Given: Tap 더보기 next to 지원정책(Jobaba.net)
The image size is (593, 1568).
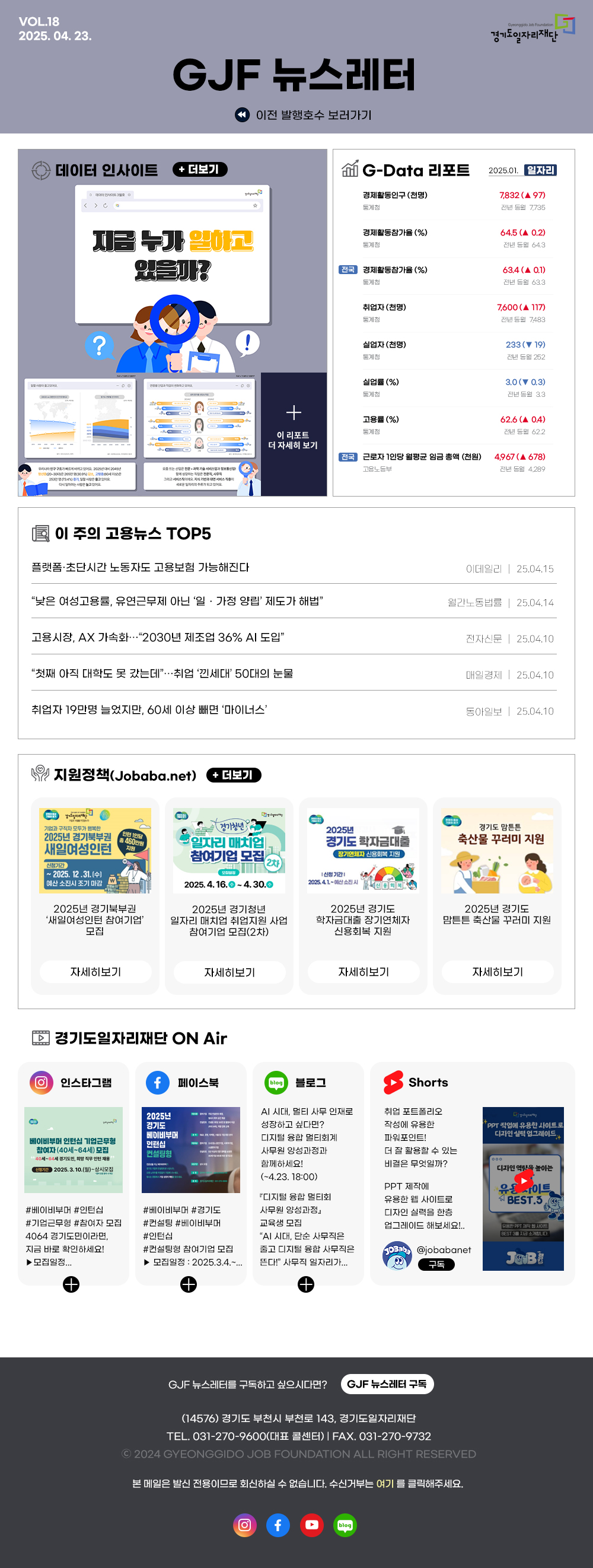Looking at the screenshot, I should [x=234, y=775].
